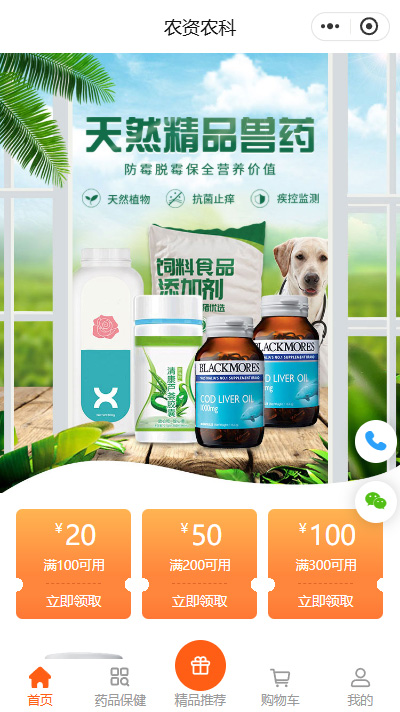This screenshot has width=400, height=712.
Task: Open the 购物车 shopping cart tab
Action: coord(280,687)
